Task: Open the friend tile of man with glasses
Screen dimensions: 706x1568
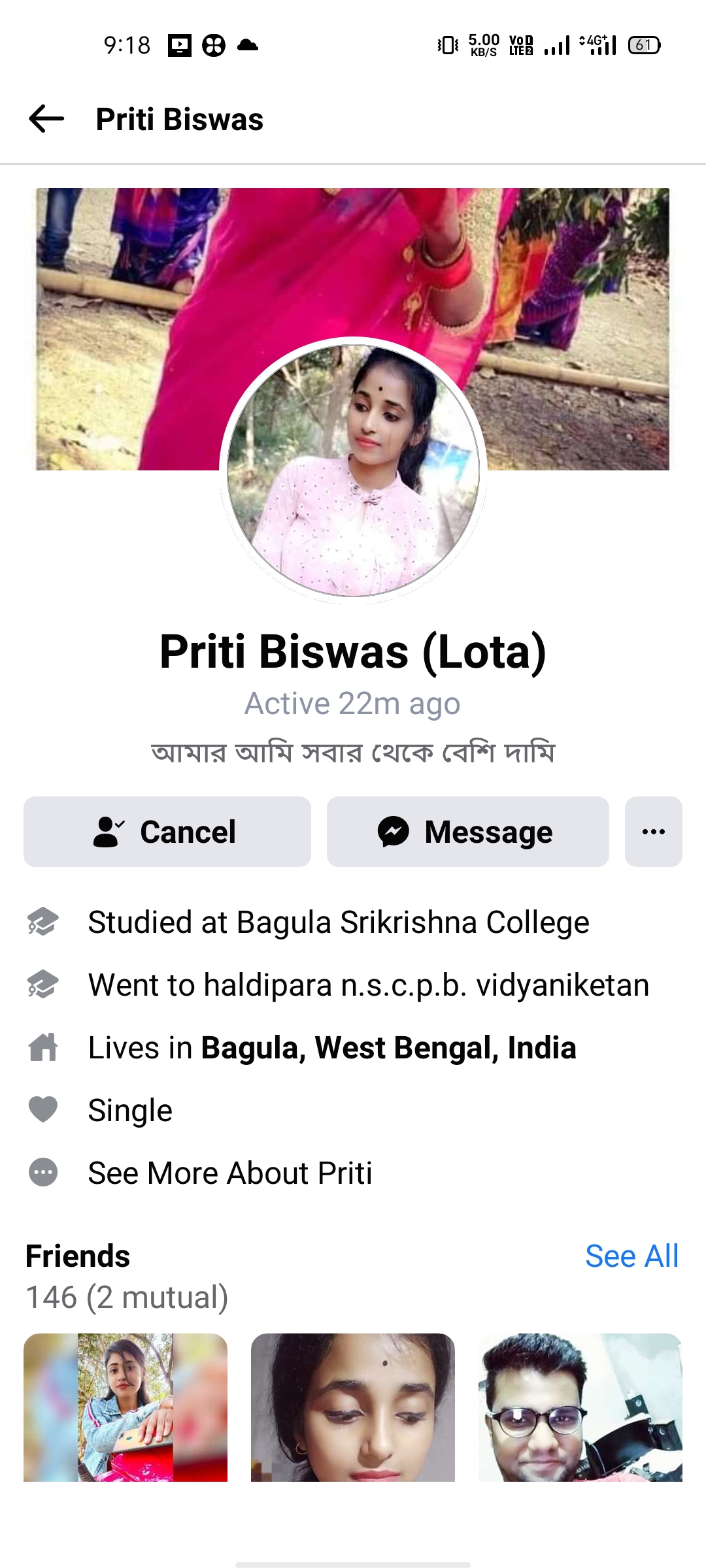Action: 580,1407
